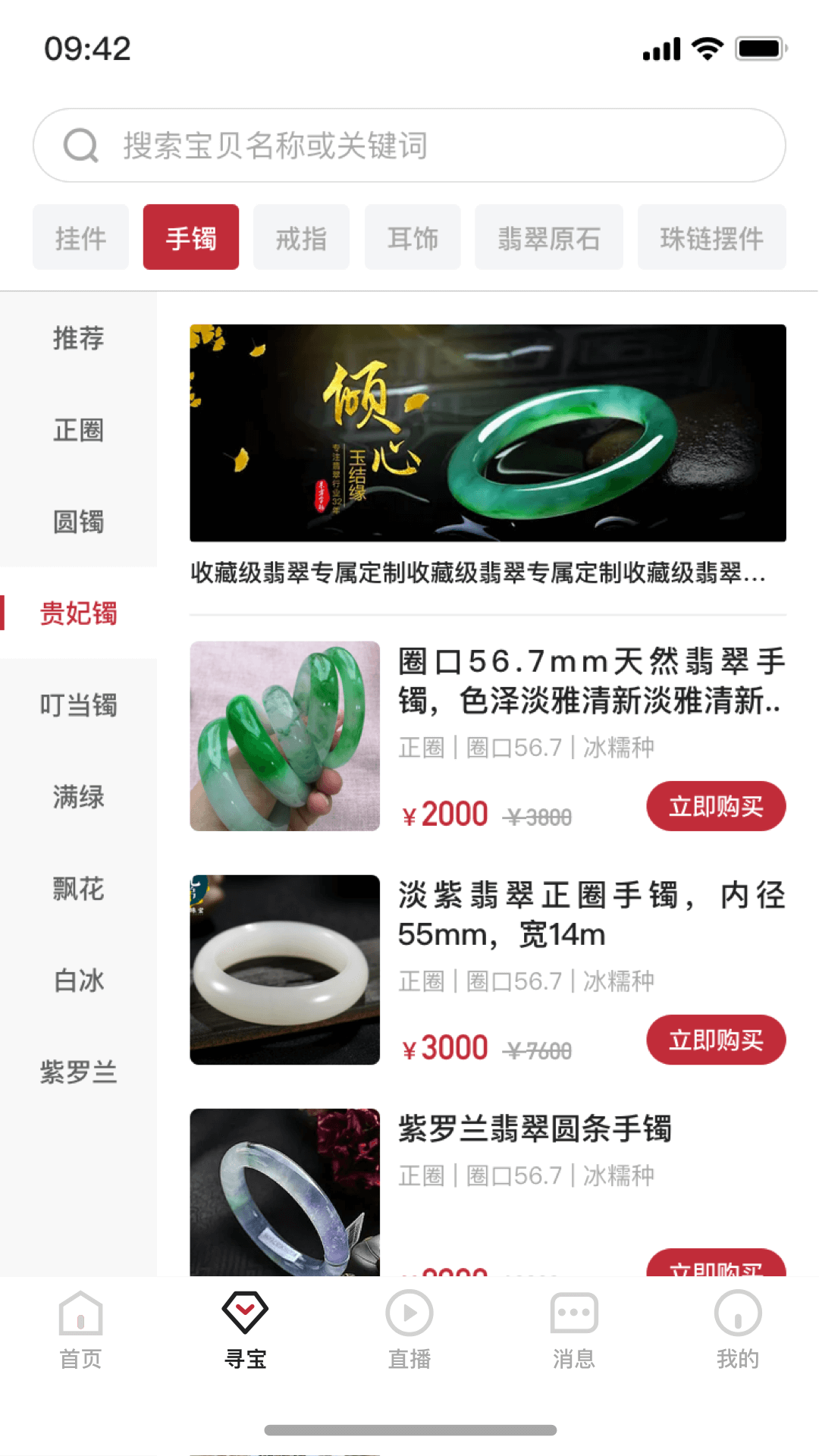
Task: Select 紫罗兰 in the left sidebar
Action: click(79, 1072)
